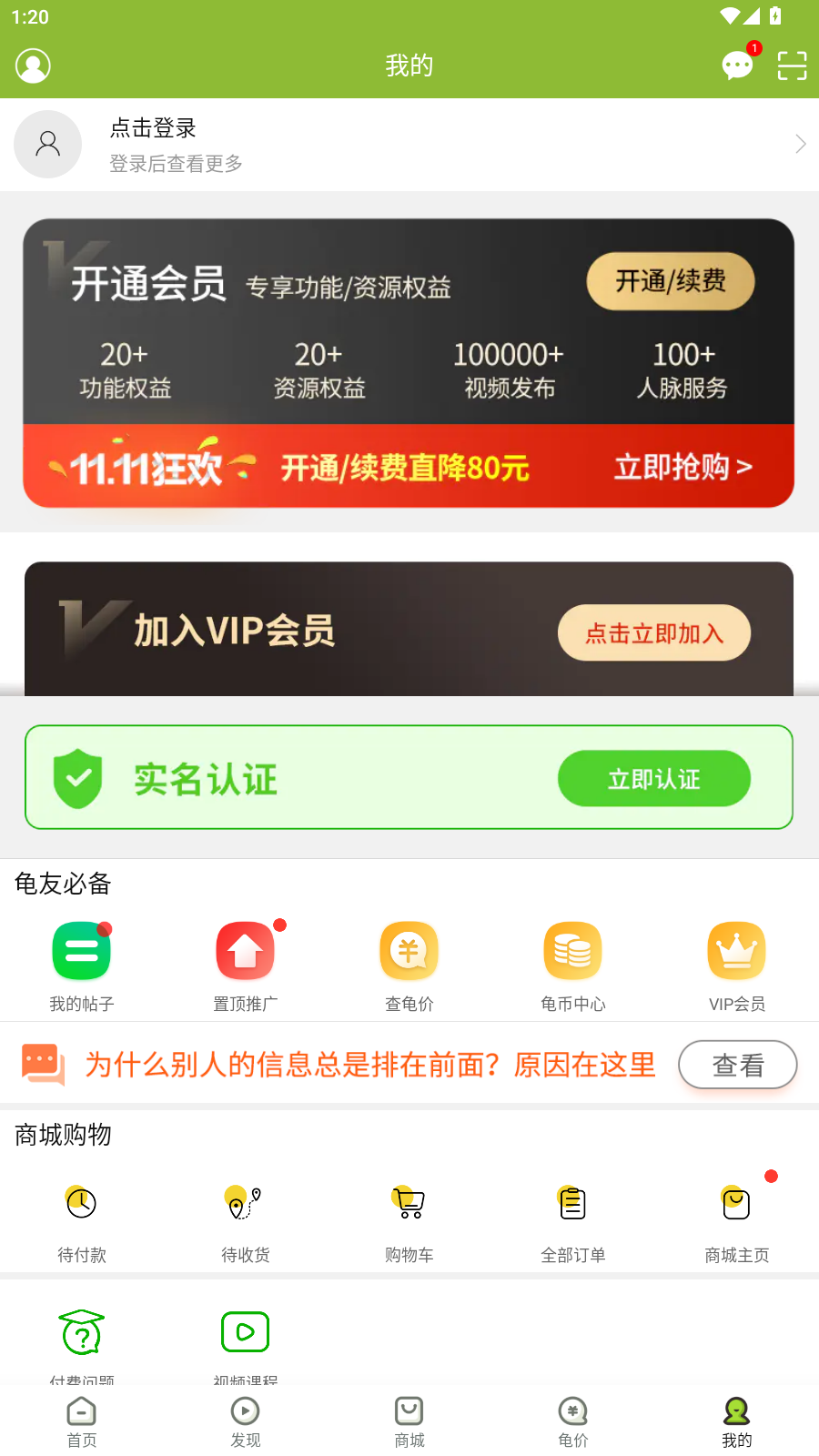Switch to the 首页 home tab
Image resolution: width=819 pixels, height=1456 pixels.
pyautogui.click(x=81, y=1420)
